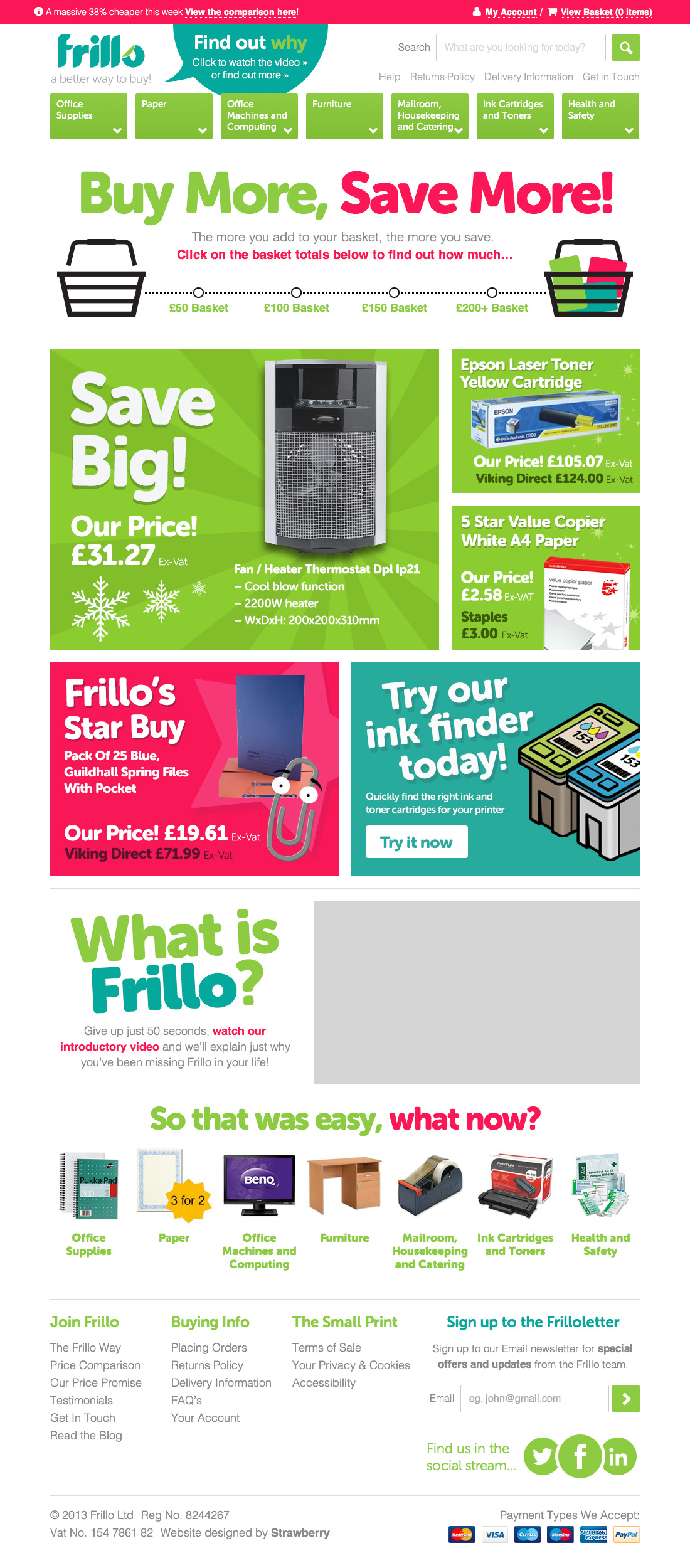Select the £100 Basket marker

297,293
